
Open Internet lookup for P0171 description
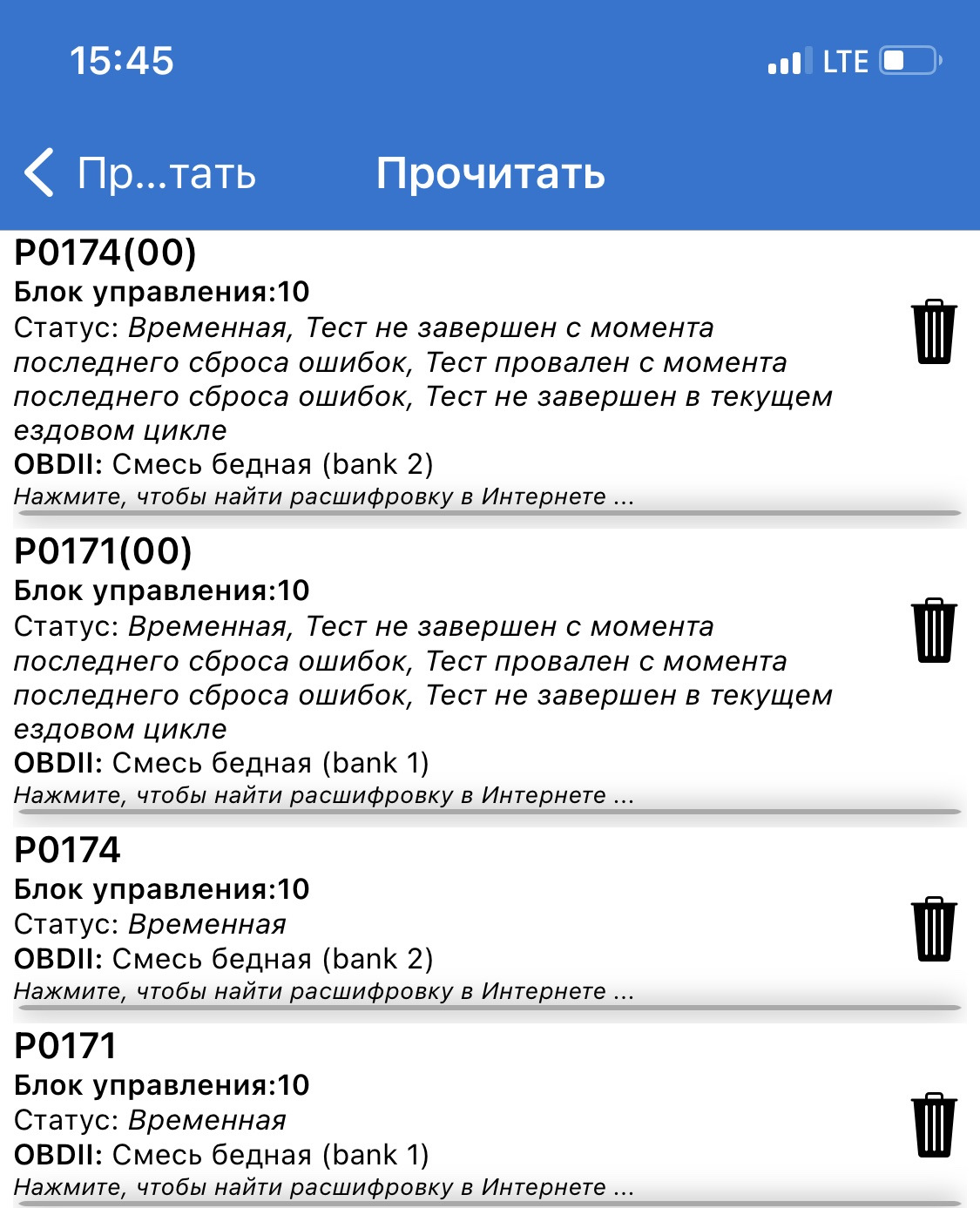[323, 1188]
